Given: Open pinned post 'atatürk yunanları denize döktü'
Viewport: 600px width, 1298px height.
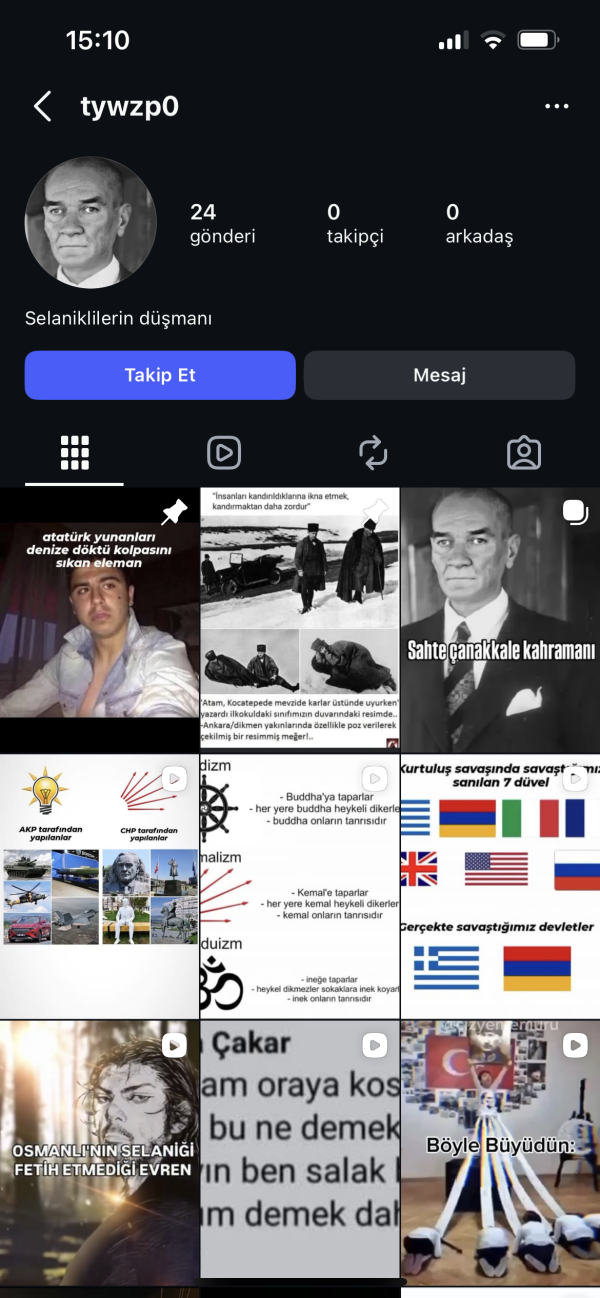Looking at the screenshot, I should click(x=99, y=620).
